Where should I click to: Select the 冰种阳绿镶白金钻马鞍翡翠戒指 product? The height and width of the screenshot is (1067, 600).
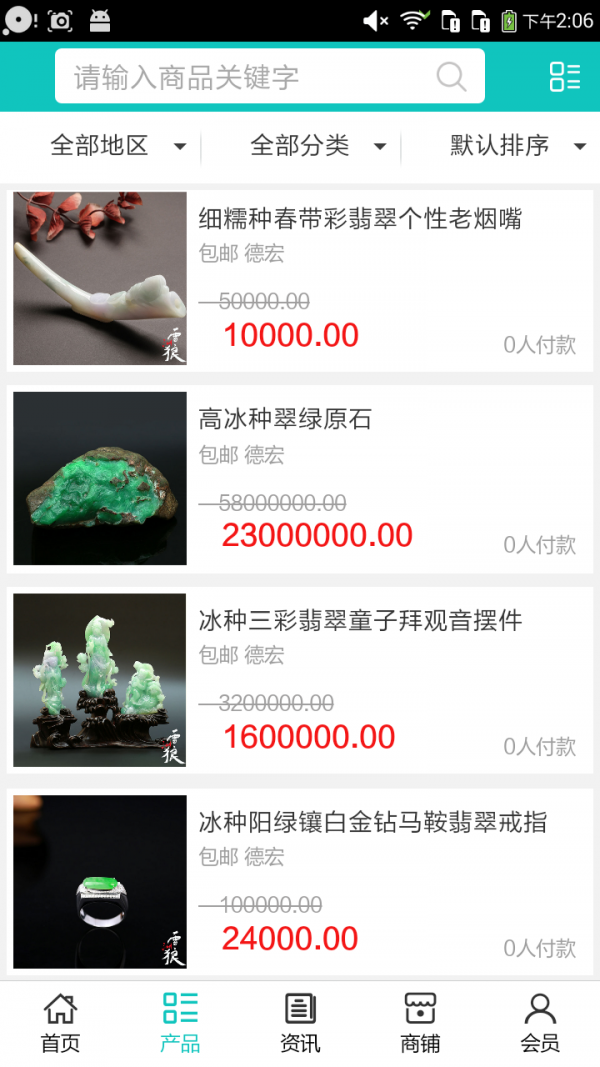click(x=372, y=823)
